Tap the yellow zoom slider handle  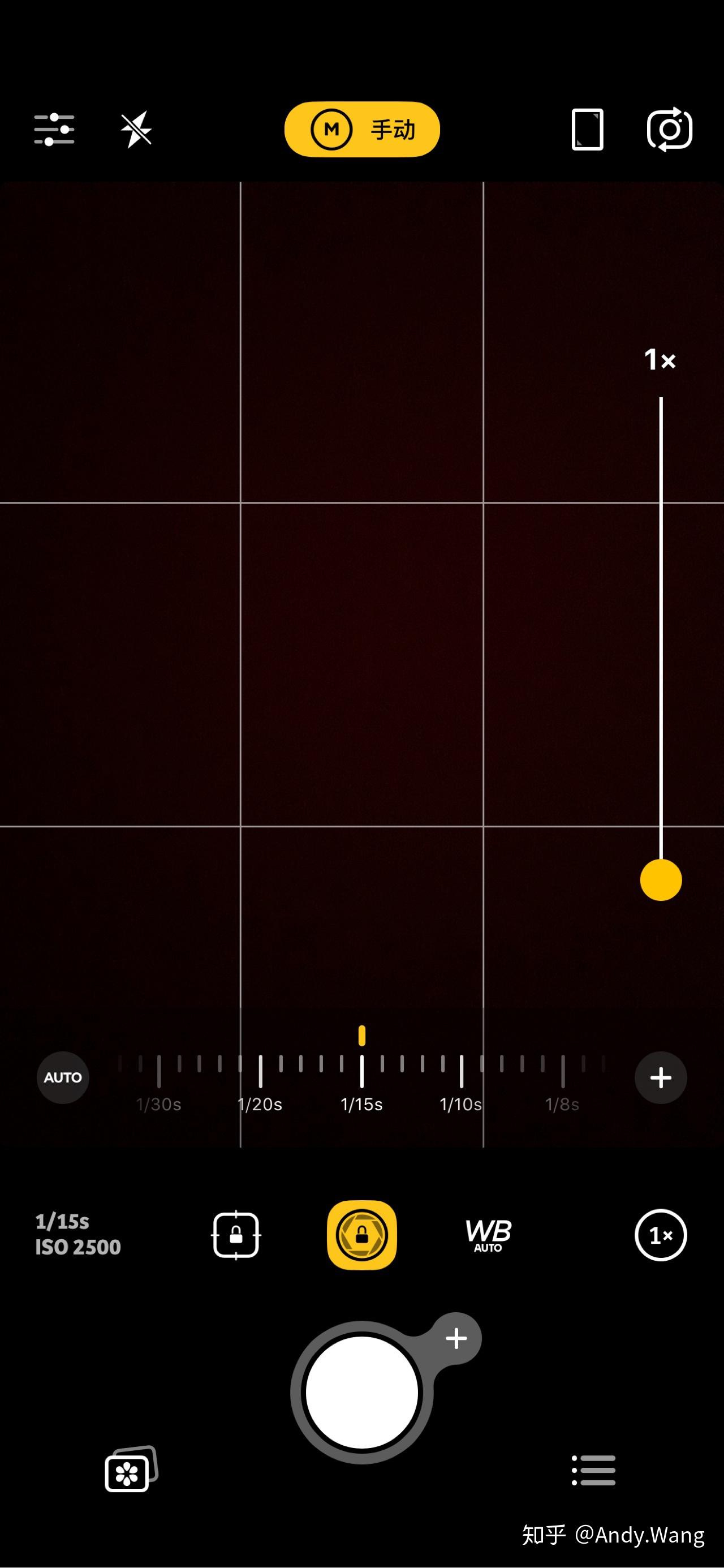[x=661, y=879]
